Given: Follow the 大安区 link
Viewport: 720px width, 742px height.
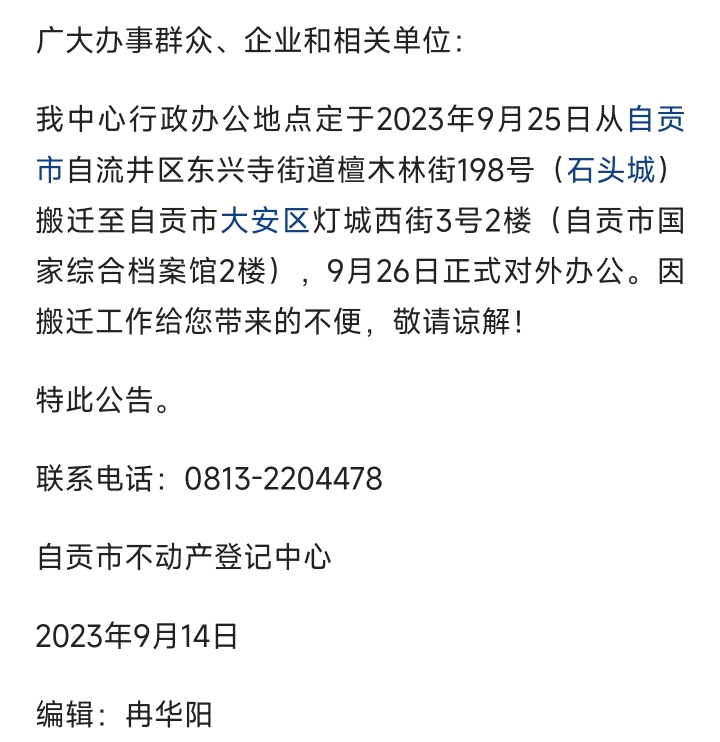Looking at the screenshot, I should pyautogui.click(x=264, y=220).
